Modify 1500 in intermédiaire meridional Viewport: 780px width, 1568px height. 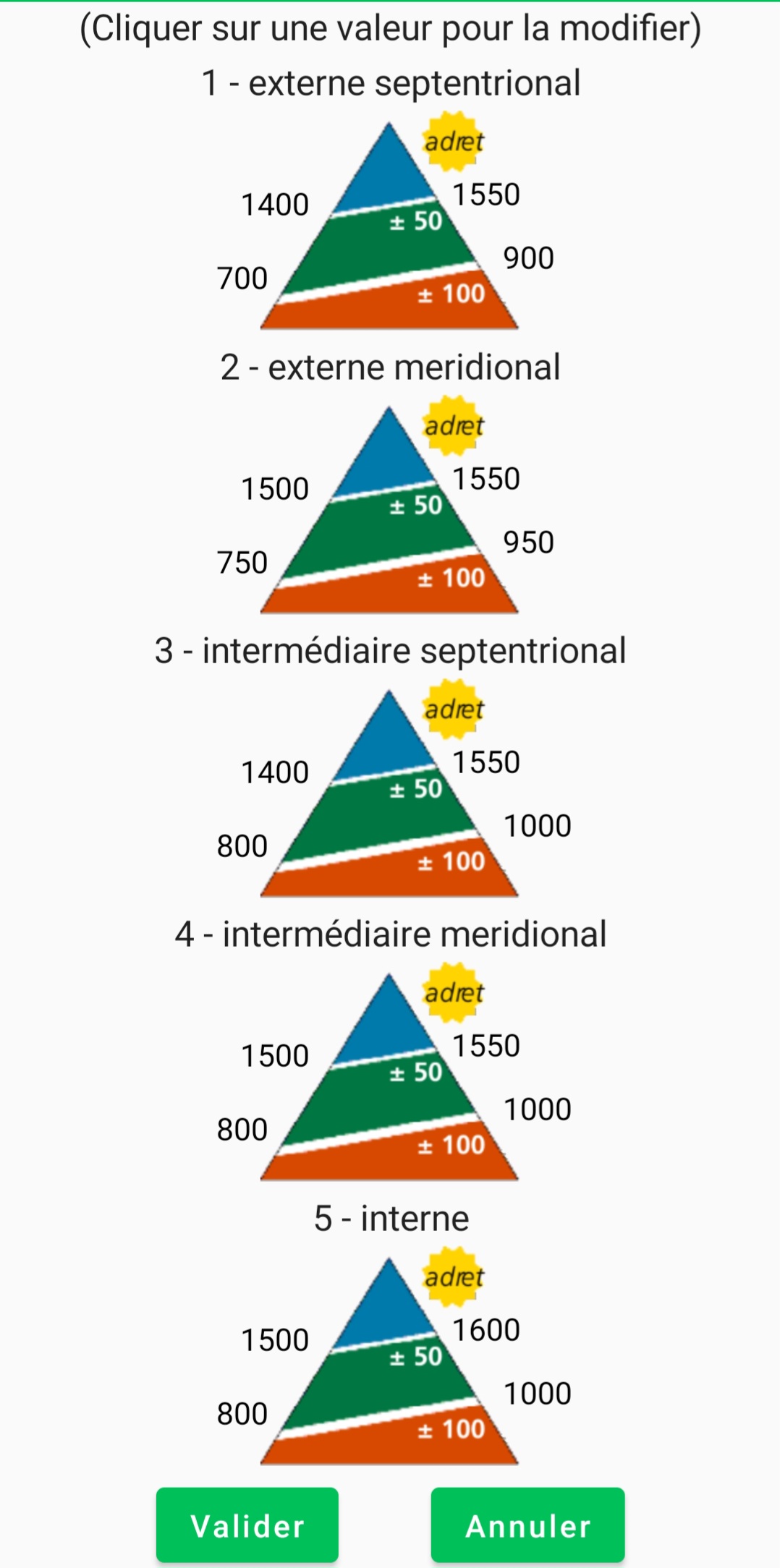pyautogui.click(x=275, y=1056)
